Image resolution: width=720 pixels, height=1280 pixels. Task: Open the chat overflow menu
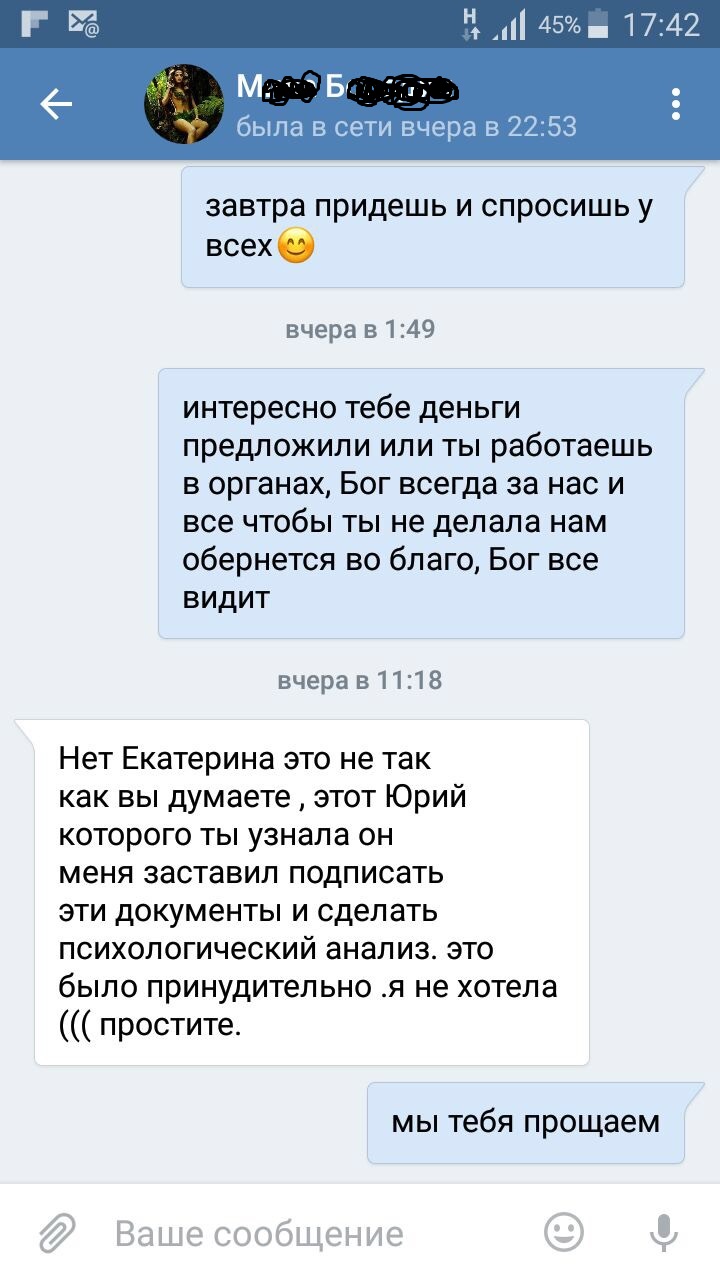click(x=676, y=104)
